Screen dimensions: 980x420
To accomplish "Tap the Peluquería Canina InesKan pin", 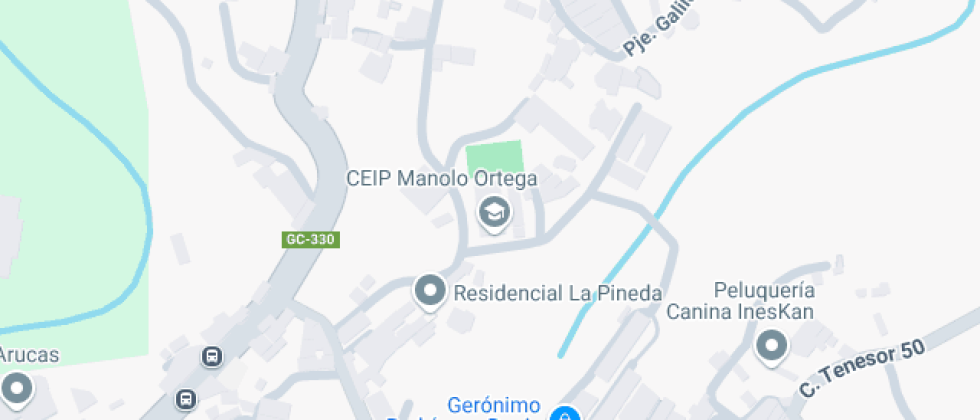I will pos(771,346).
